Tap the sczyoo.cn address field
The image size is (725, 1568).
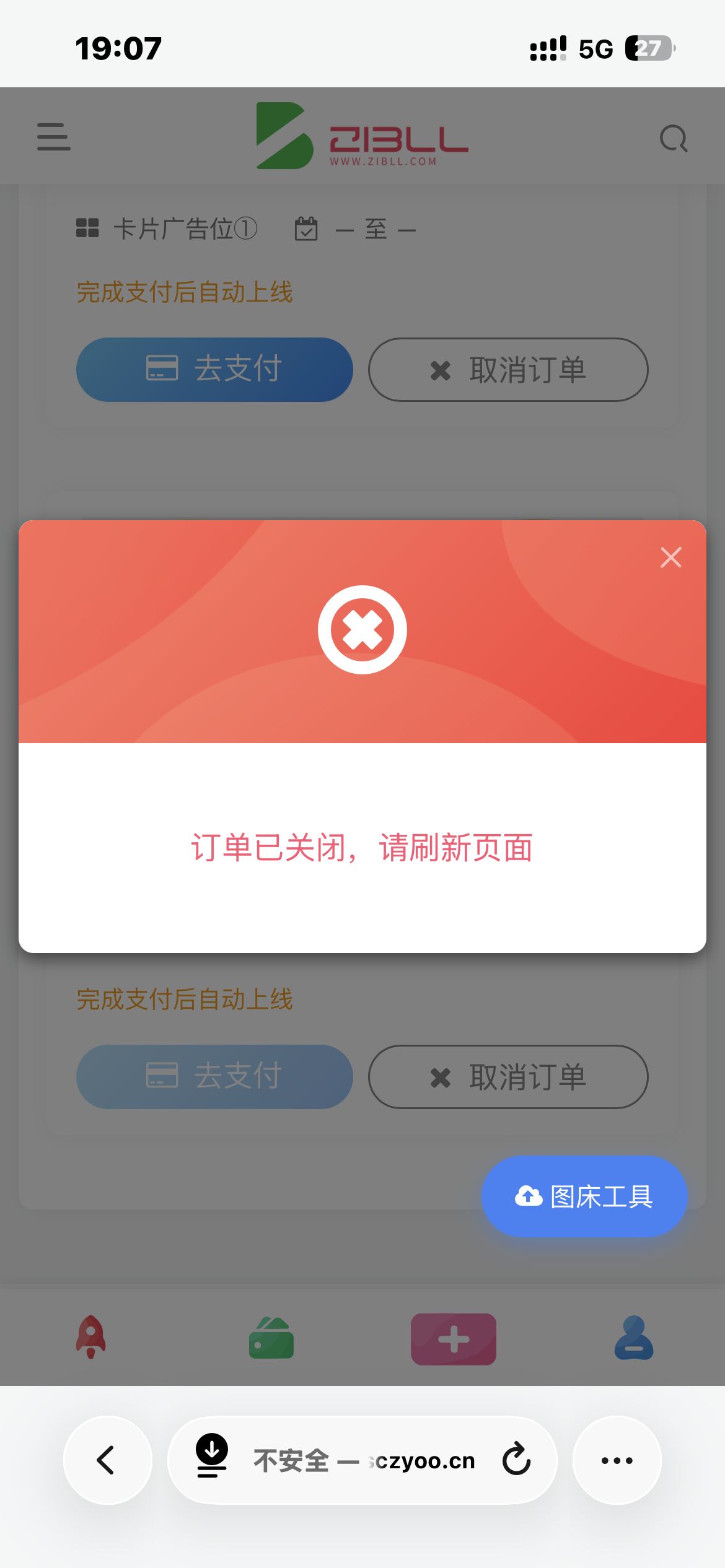pos(364,1460)
